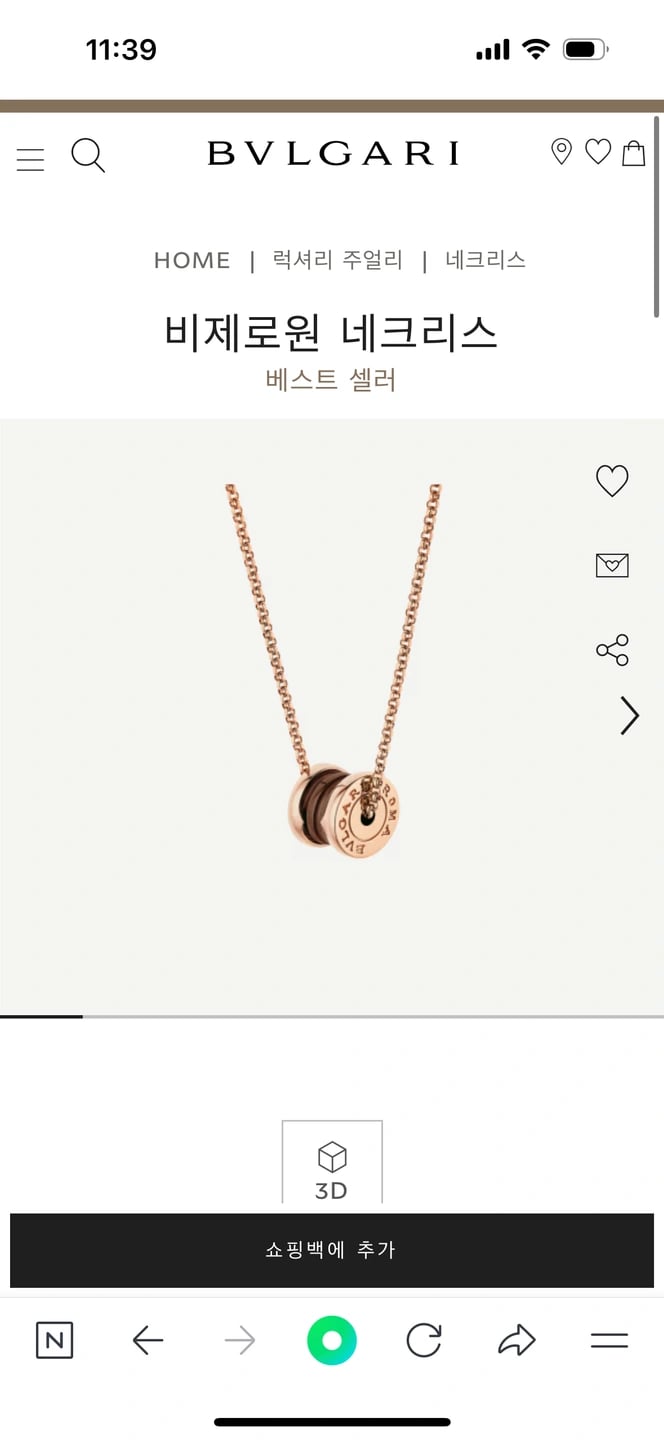This screenshot has height=1440, width=664.
Task: Open the 3D view
Action: 331,1168
